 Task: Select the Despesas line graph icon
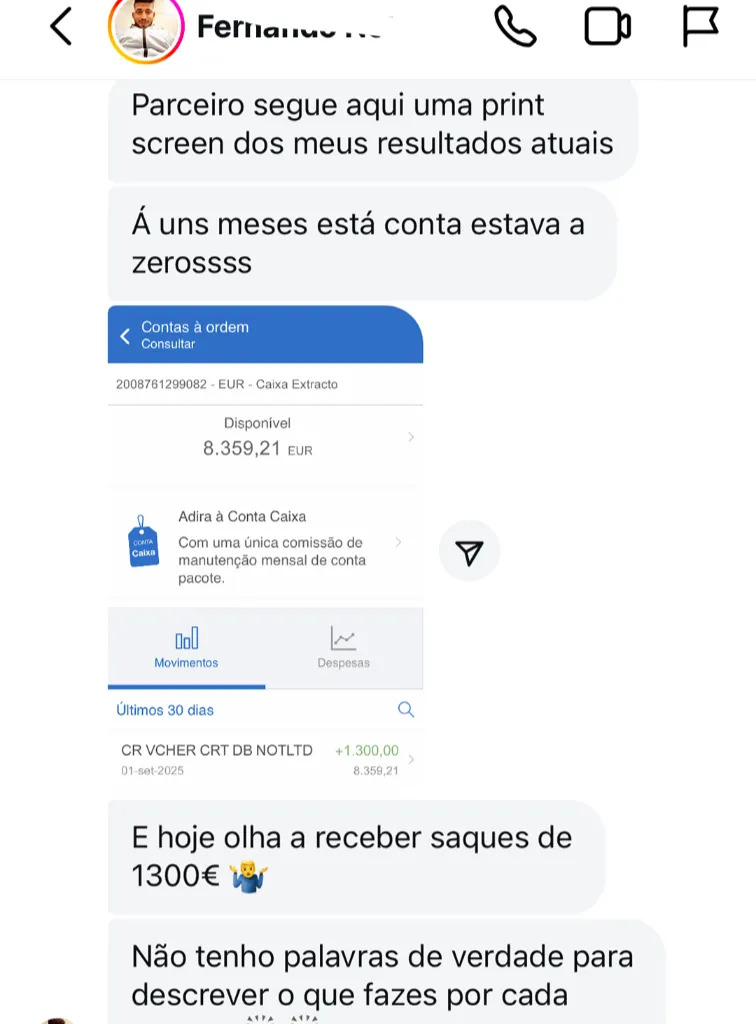pyautogui.click(x=344, y=637)
